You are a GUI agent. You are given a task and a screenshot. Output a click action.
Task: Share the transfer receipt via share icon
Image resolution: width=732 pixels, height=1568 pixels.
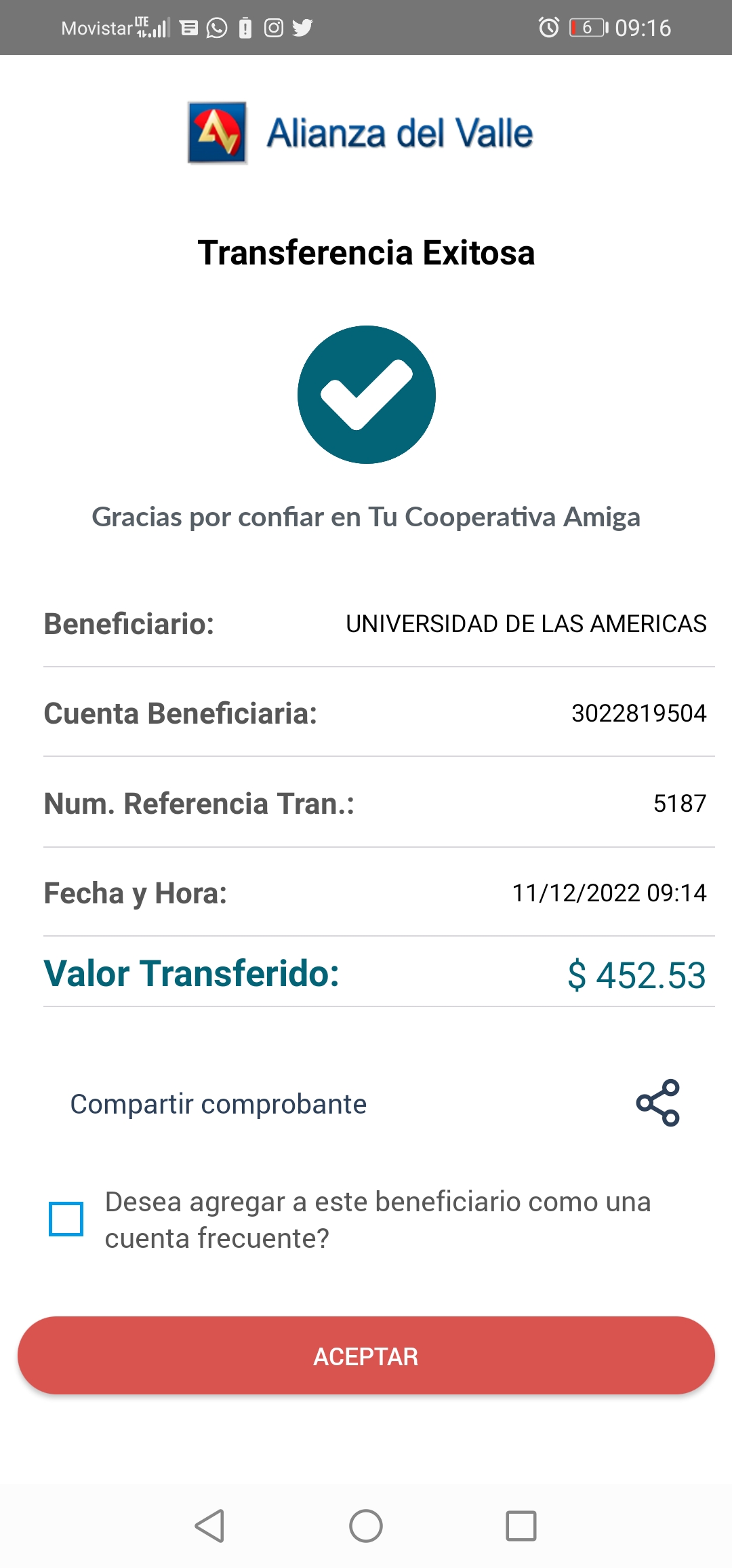point(657,1103)
